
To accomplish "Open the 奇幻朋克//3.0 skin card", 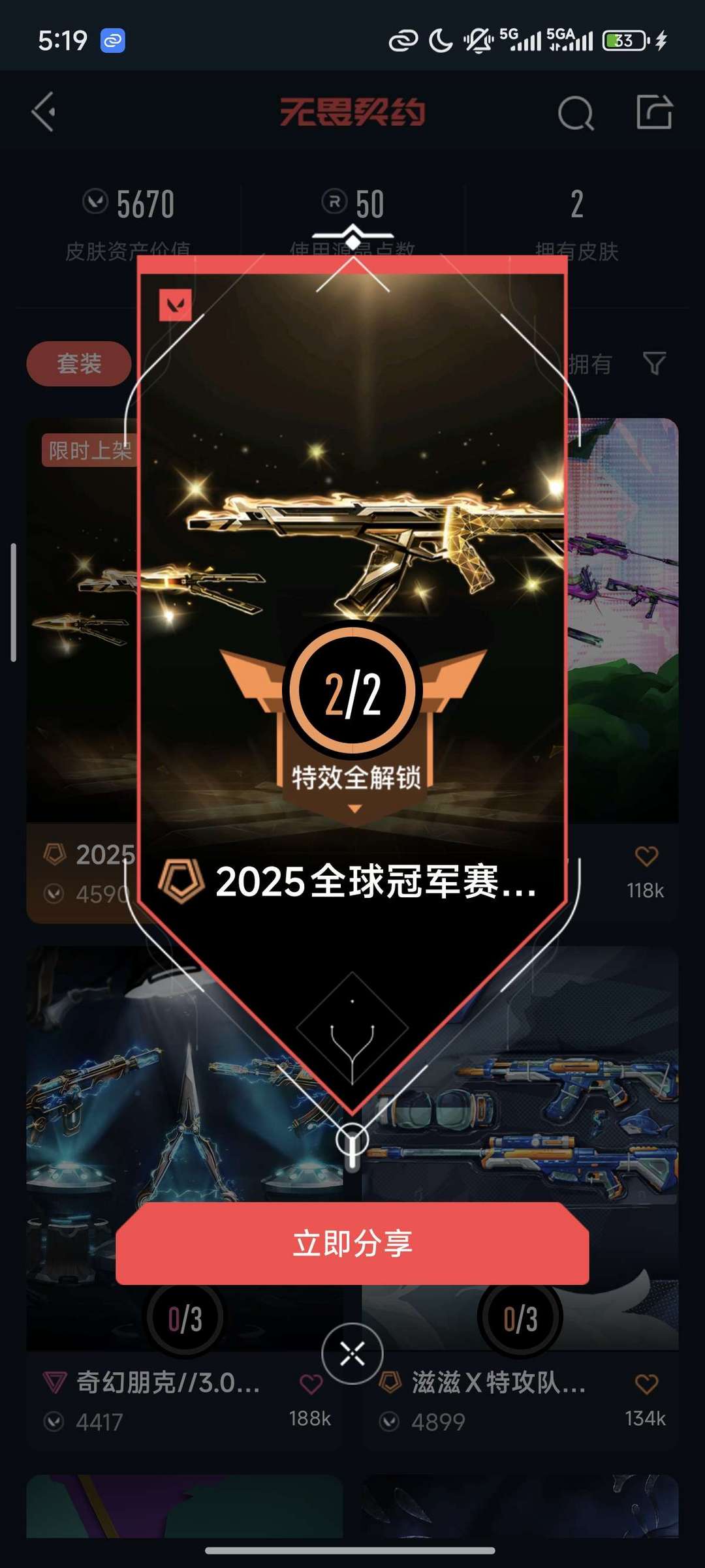I will point(184,1198).
